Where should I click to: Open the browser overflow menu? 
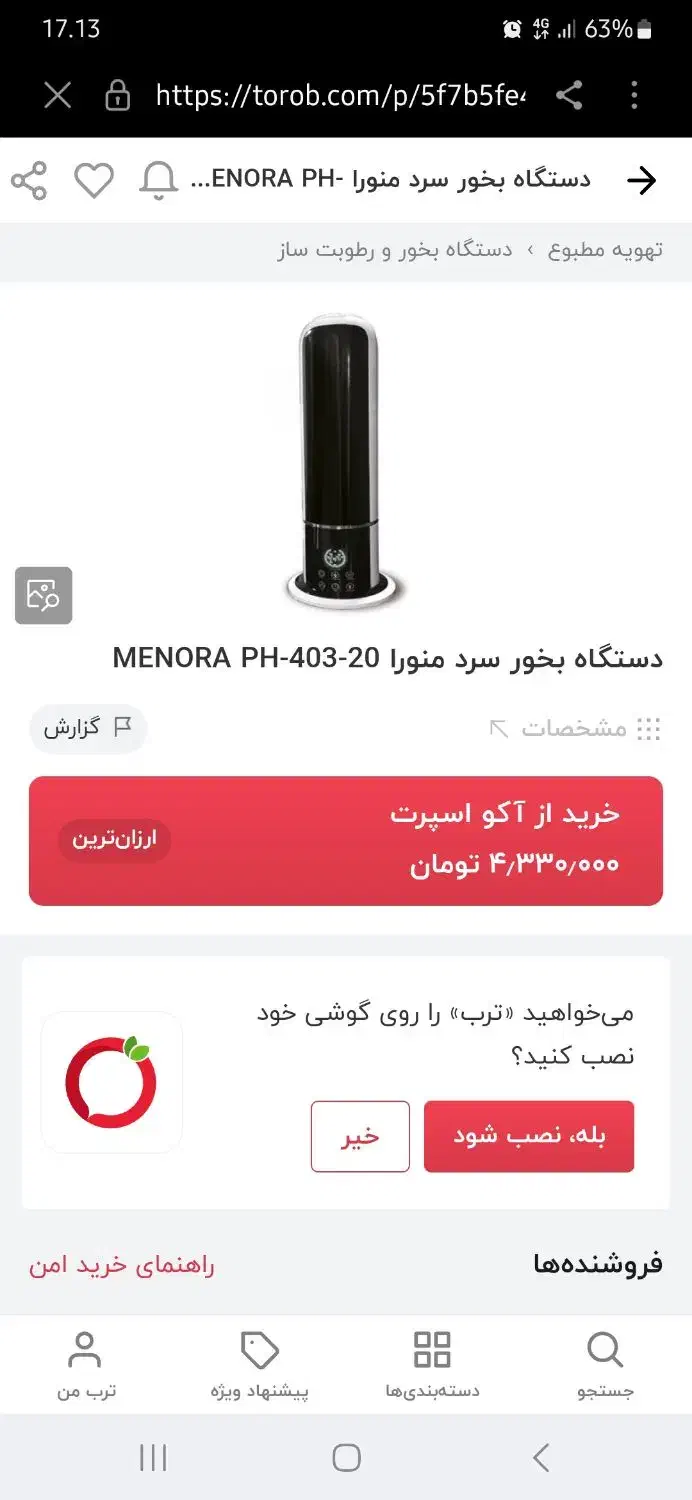click(x=634, y=96)
